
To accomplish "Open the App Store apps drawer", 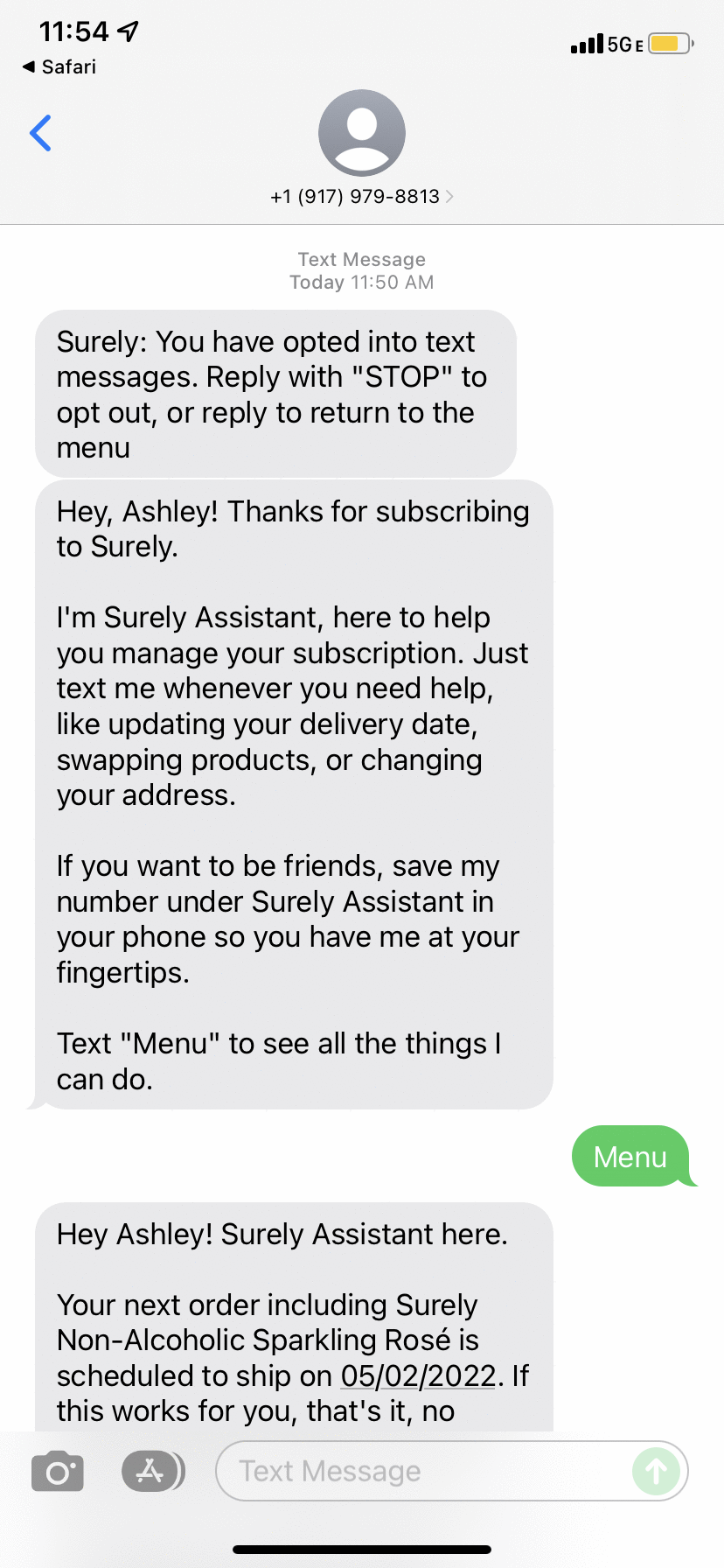I will 152,1472.
